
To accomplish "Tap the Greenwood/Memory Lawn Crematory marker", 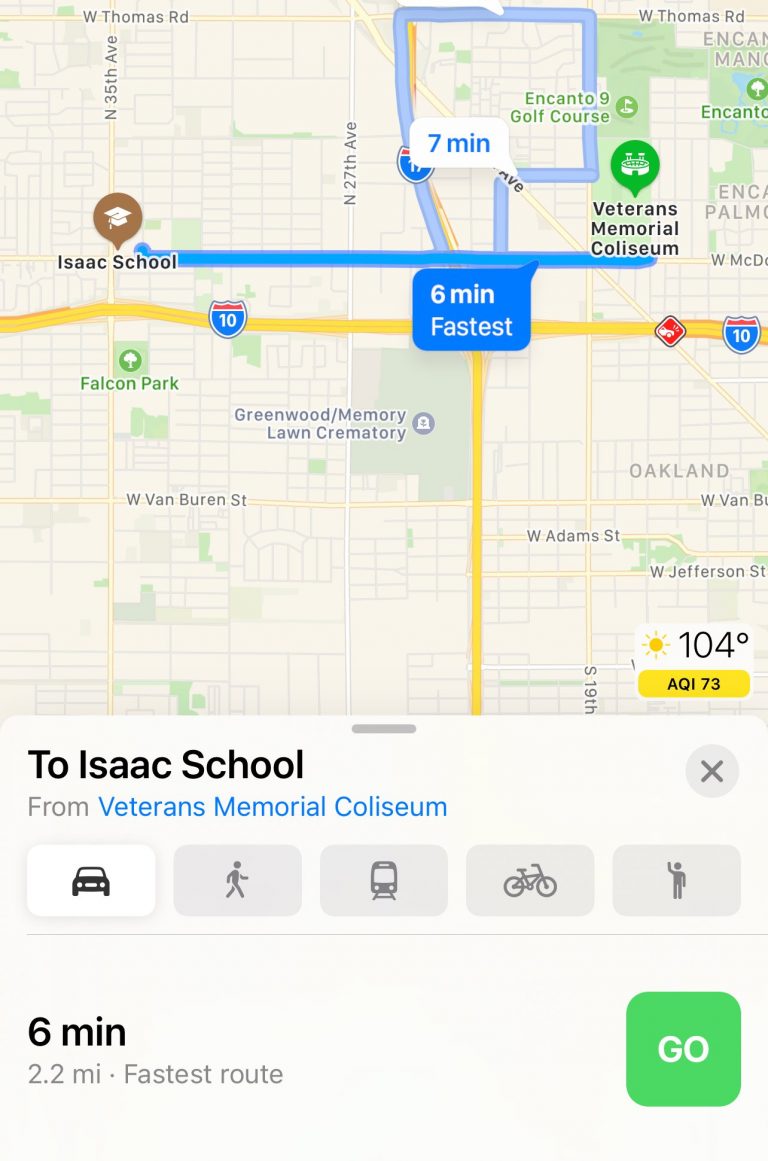I will 424,424.
